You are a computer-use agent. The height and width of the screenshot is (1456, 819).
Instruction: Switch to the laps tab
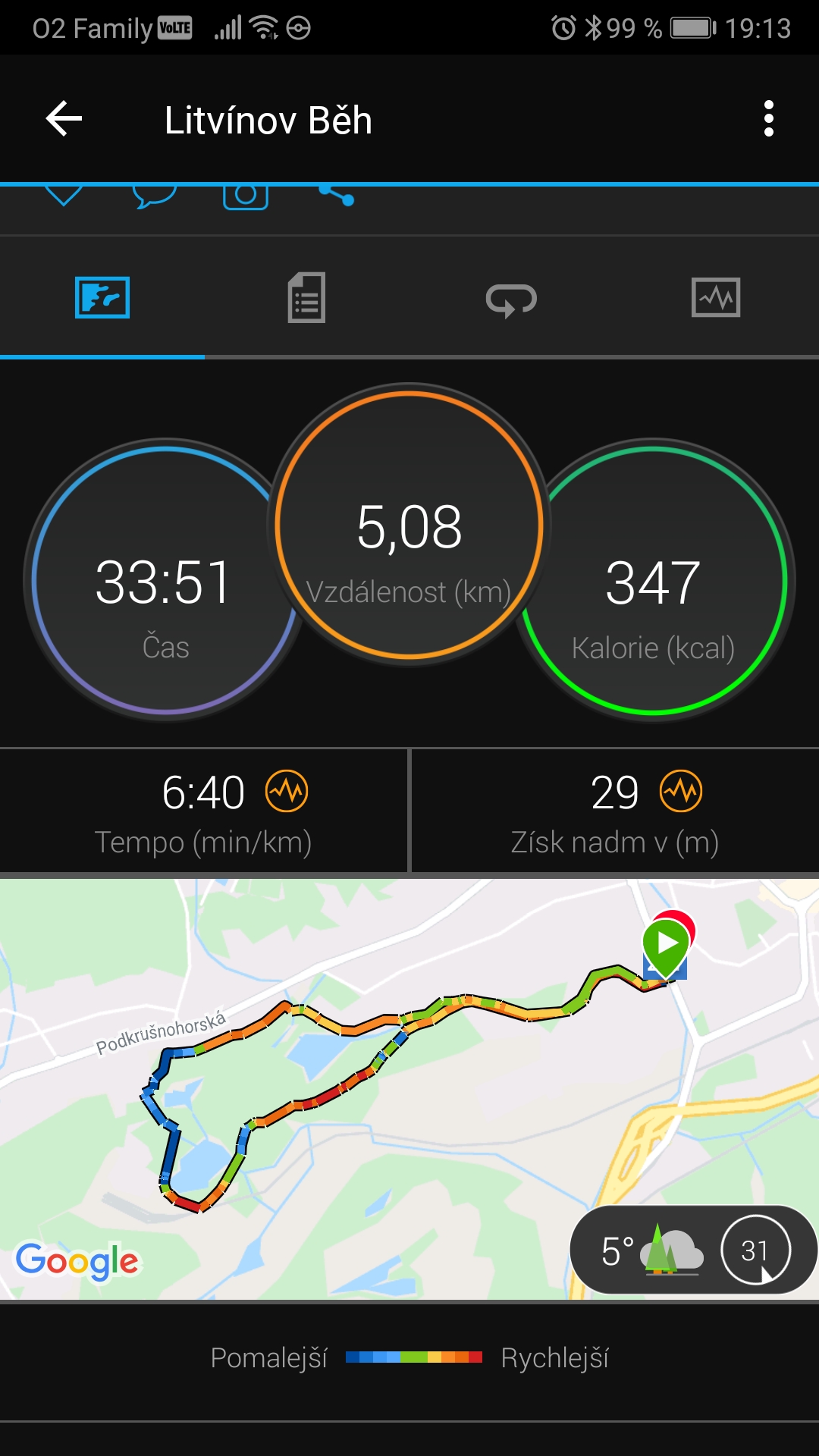pyautogui.click(x=511, y=299)
